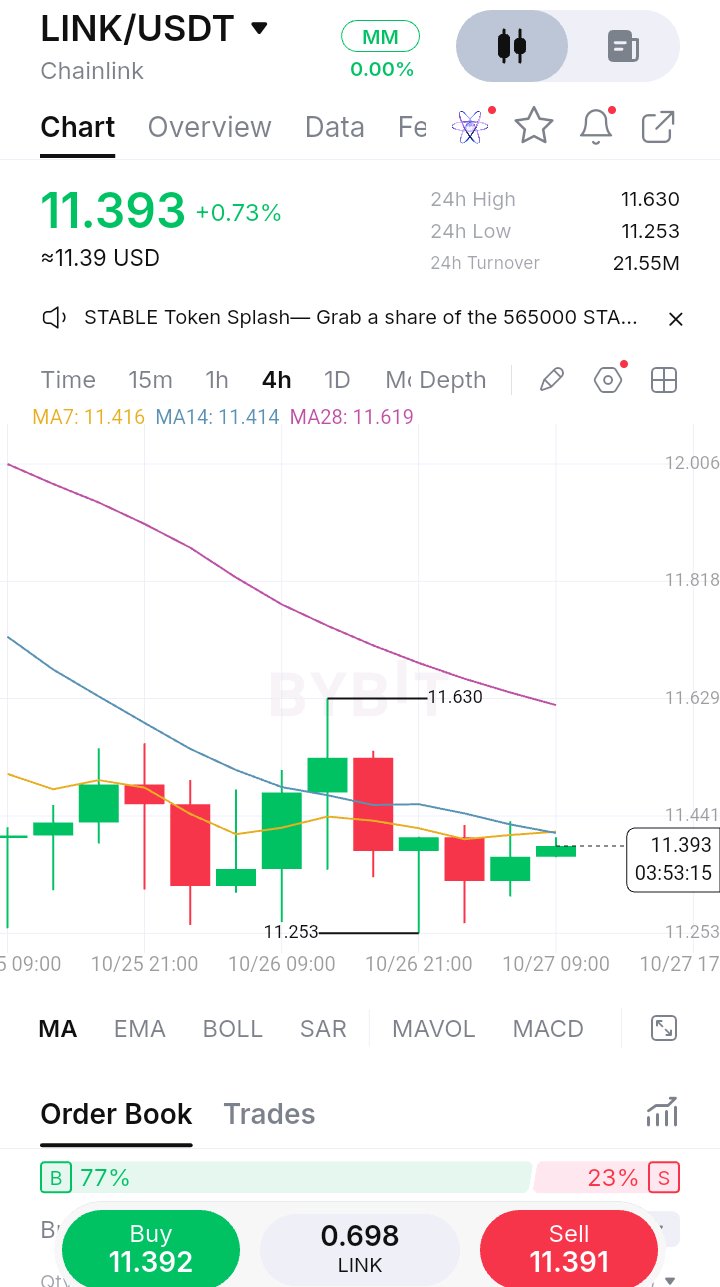Dismiss the STABLE Token Splash banner
This screenshot has height=1287, width=720.
tap(676, 319)
